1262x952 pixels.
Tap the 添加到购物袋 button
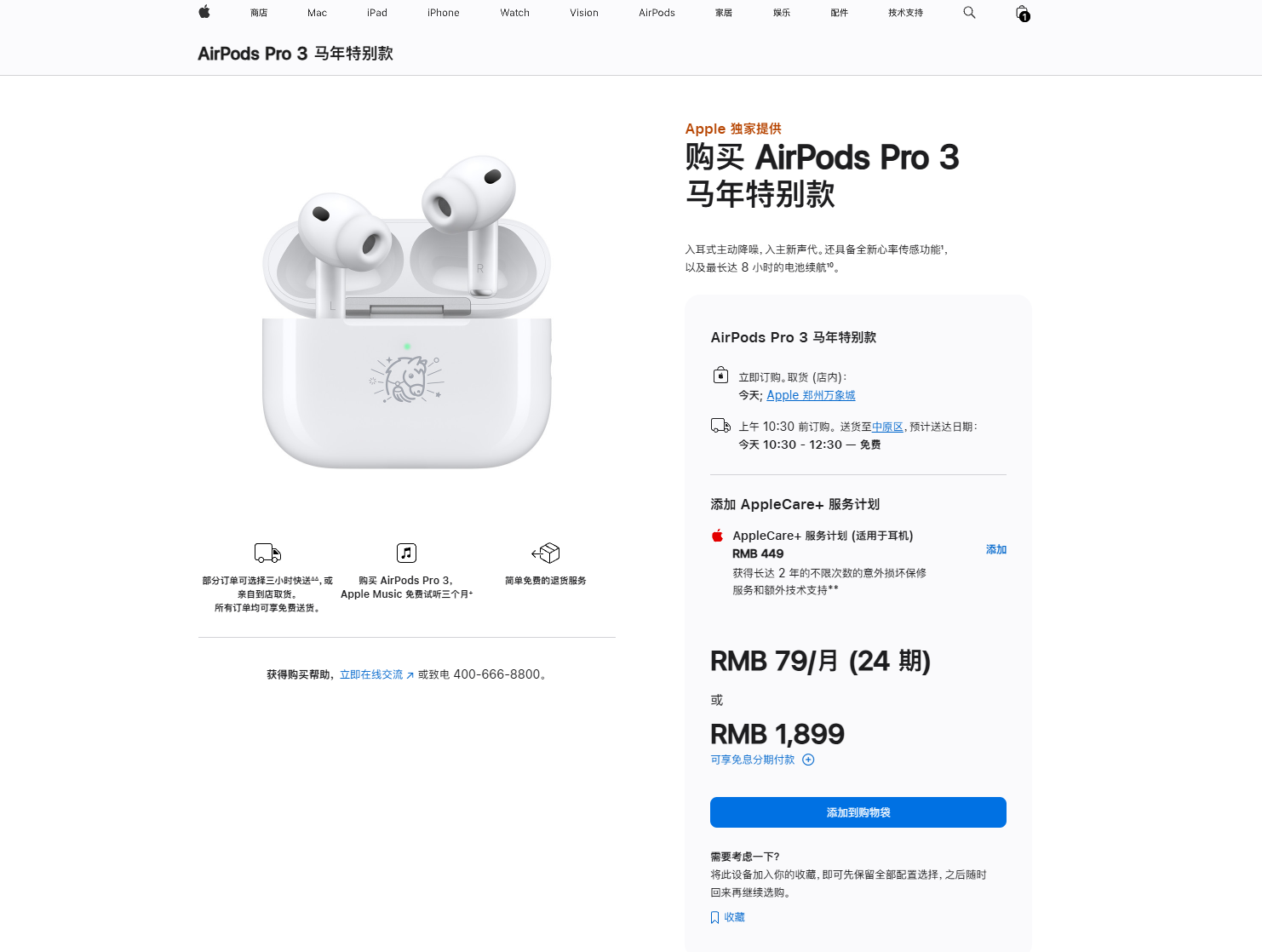pos(858,812)
